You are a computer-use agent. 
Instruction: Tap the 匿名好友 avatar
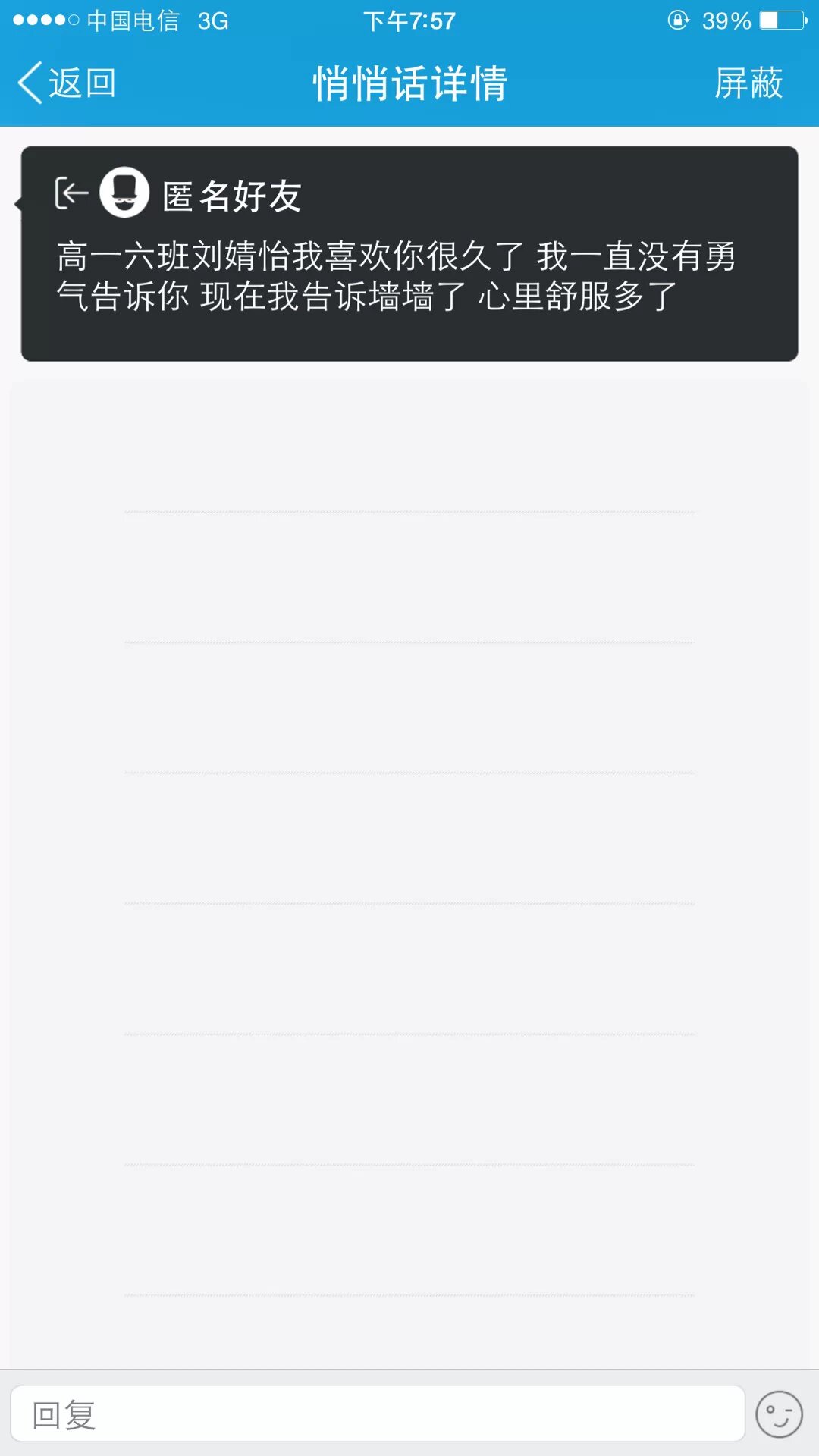click(124, 193)
